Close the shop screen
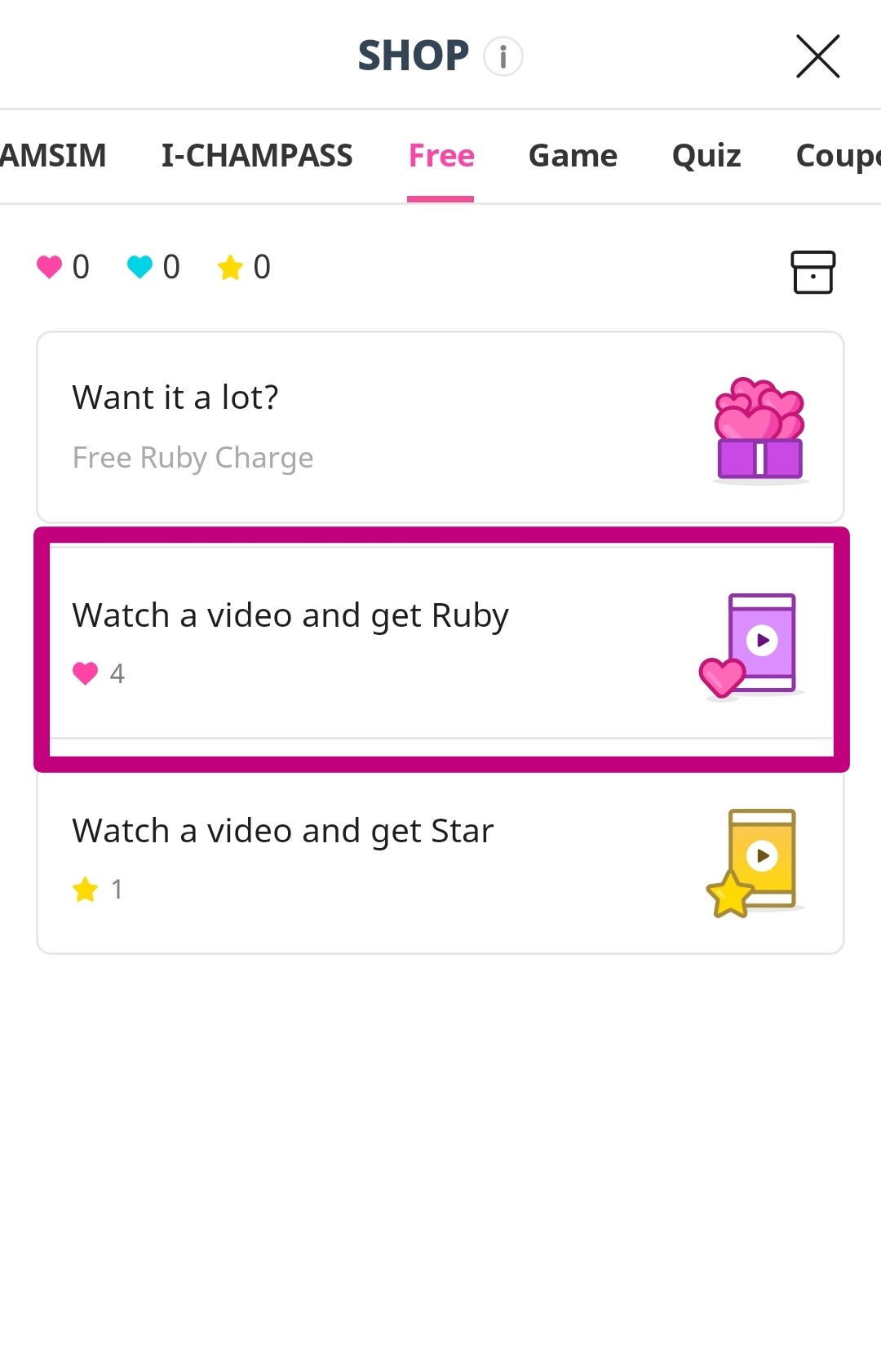Viewport: 881px width, 1372px height. 817,56
